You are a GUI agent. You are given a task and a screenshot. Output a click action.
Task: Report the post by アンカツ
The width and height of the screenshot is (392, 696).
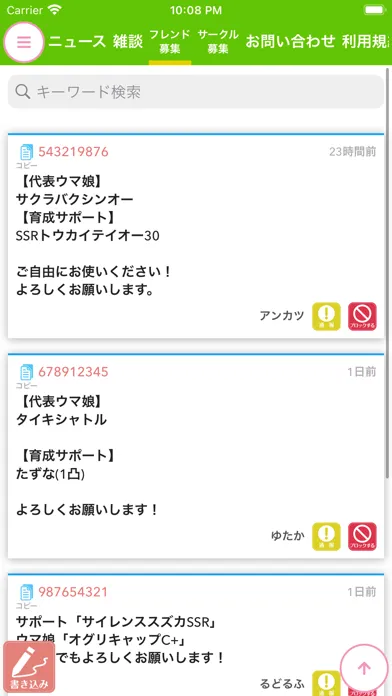click(326, 316)
